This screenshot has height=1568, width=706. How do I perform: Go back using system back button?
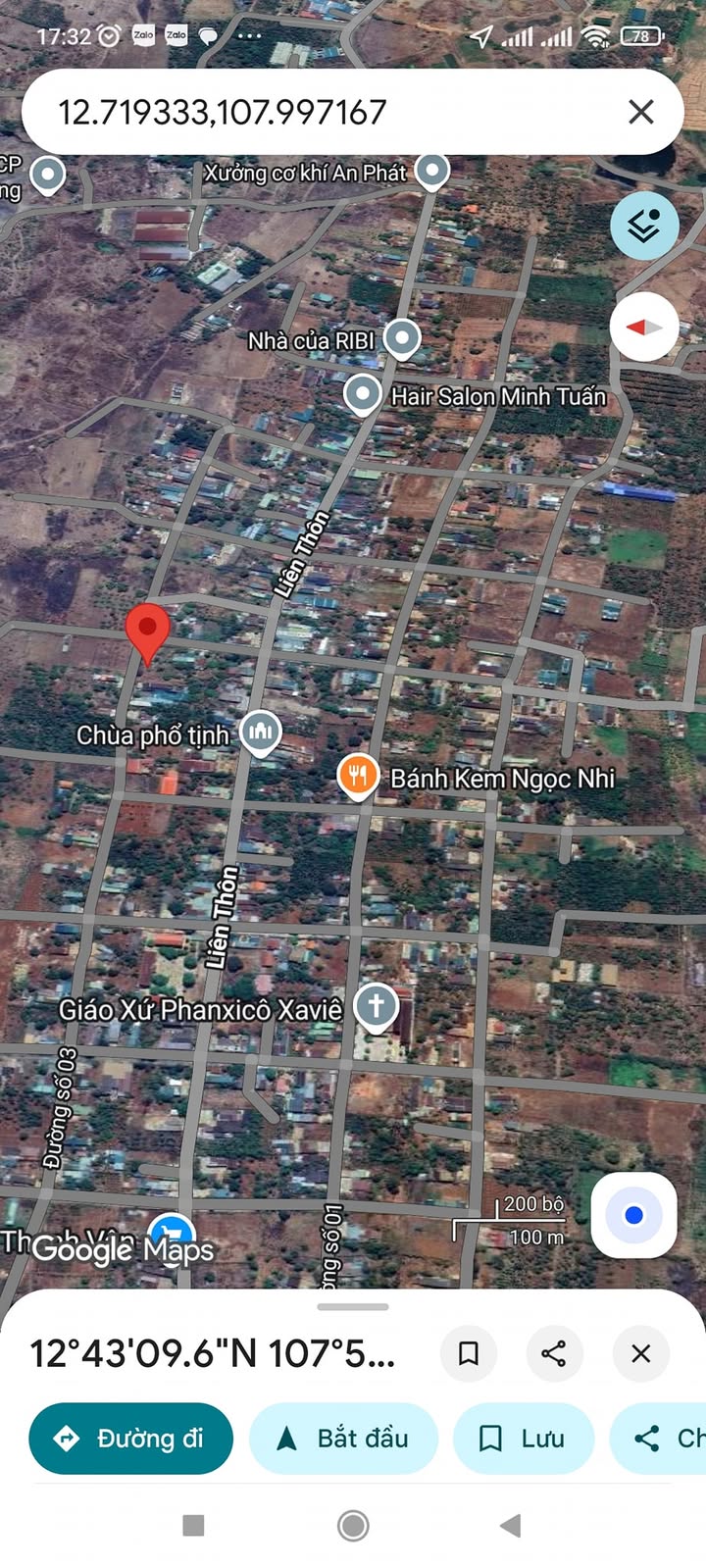click(510, 1525)
